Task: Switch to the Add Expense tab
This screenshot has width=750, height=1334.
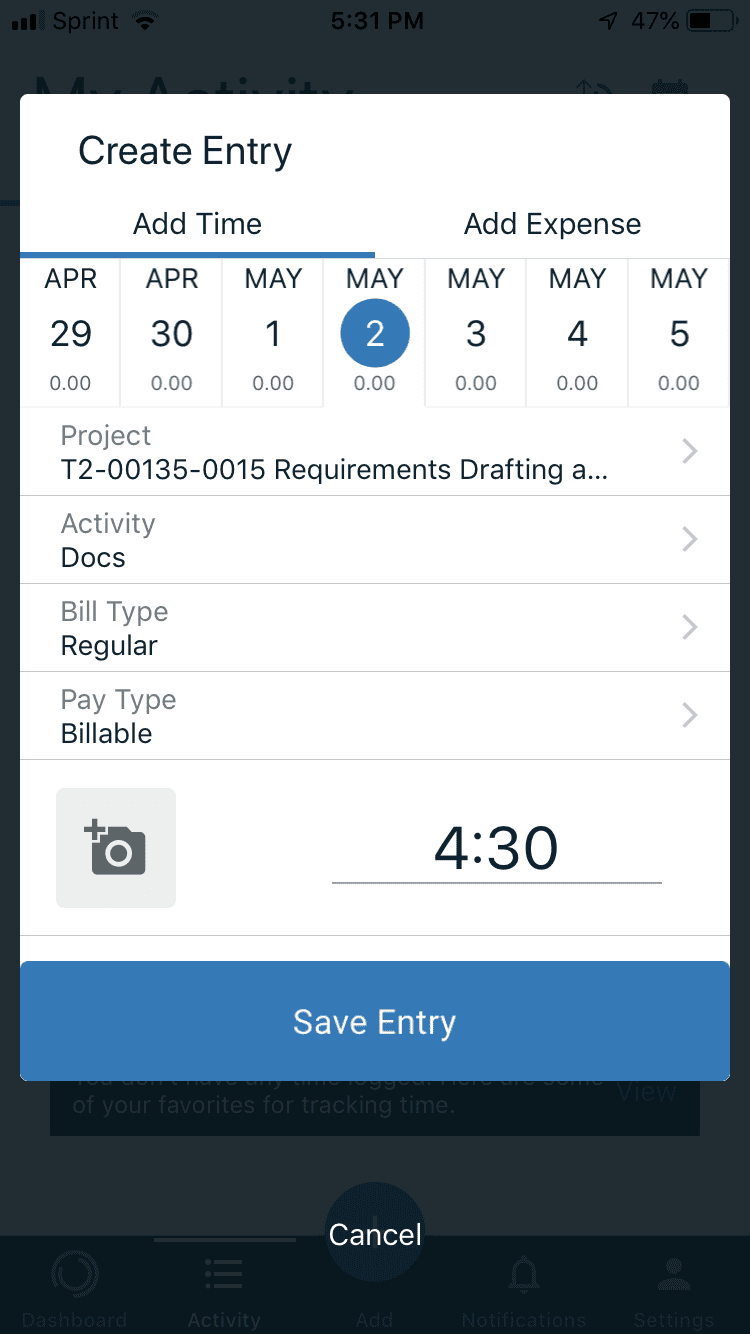Action: [552, 224]
